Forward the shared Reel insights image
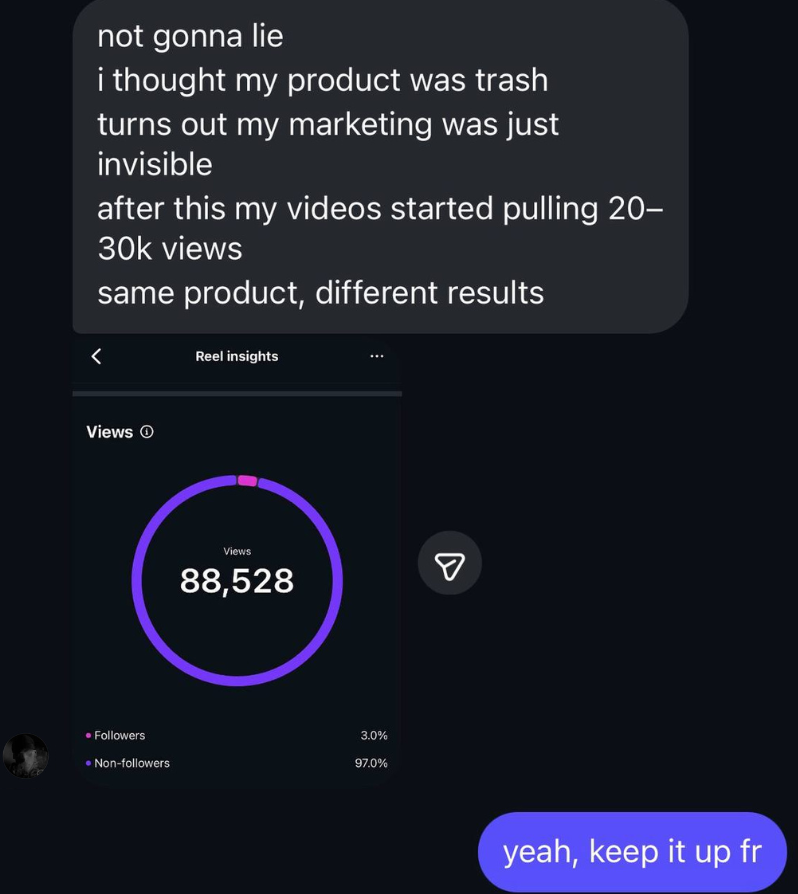Screen dimensions: 798x894 450,563
